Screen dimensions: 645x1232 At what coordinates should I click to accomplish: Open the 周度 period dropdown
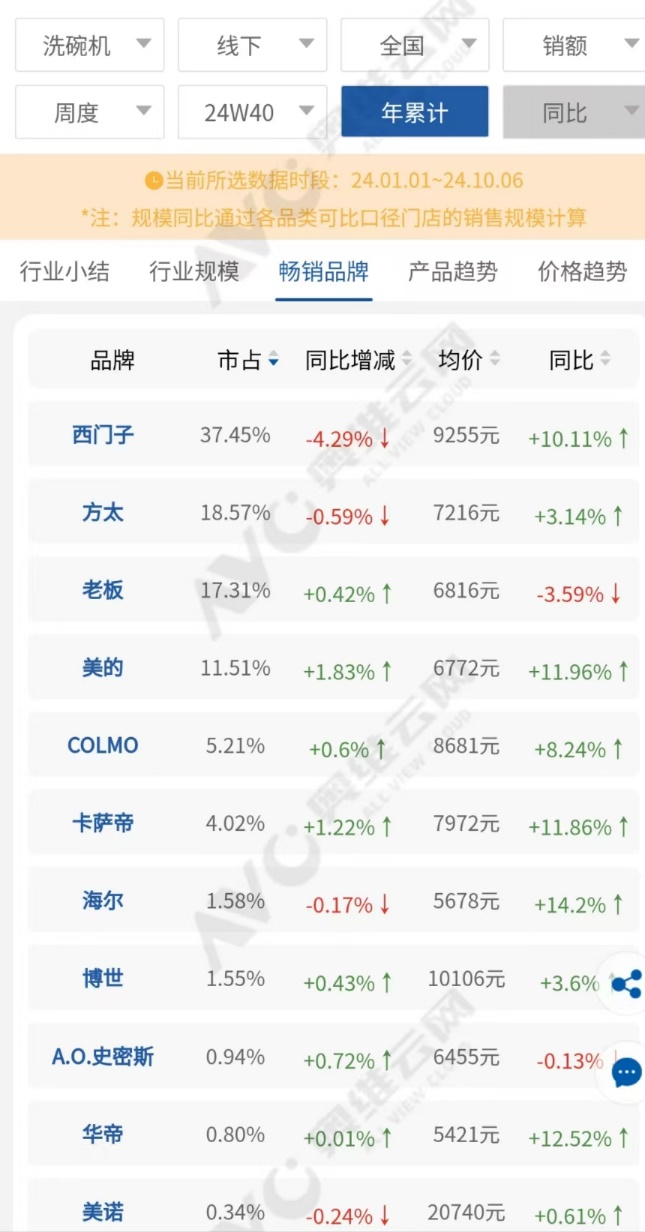90,112
